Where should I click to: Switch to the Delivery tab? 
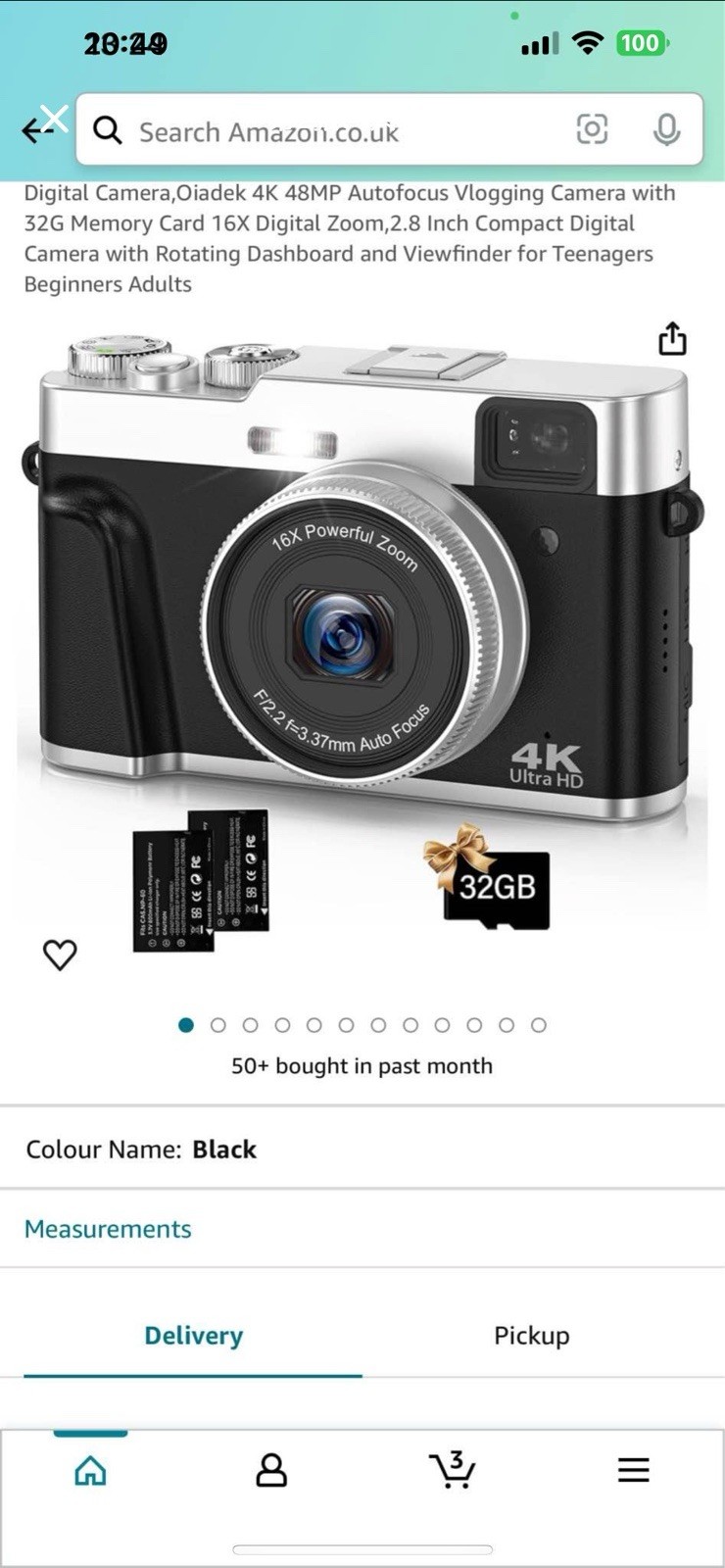coord(193,1336)
